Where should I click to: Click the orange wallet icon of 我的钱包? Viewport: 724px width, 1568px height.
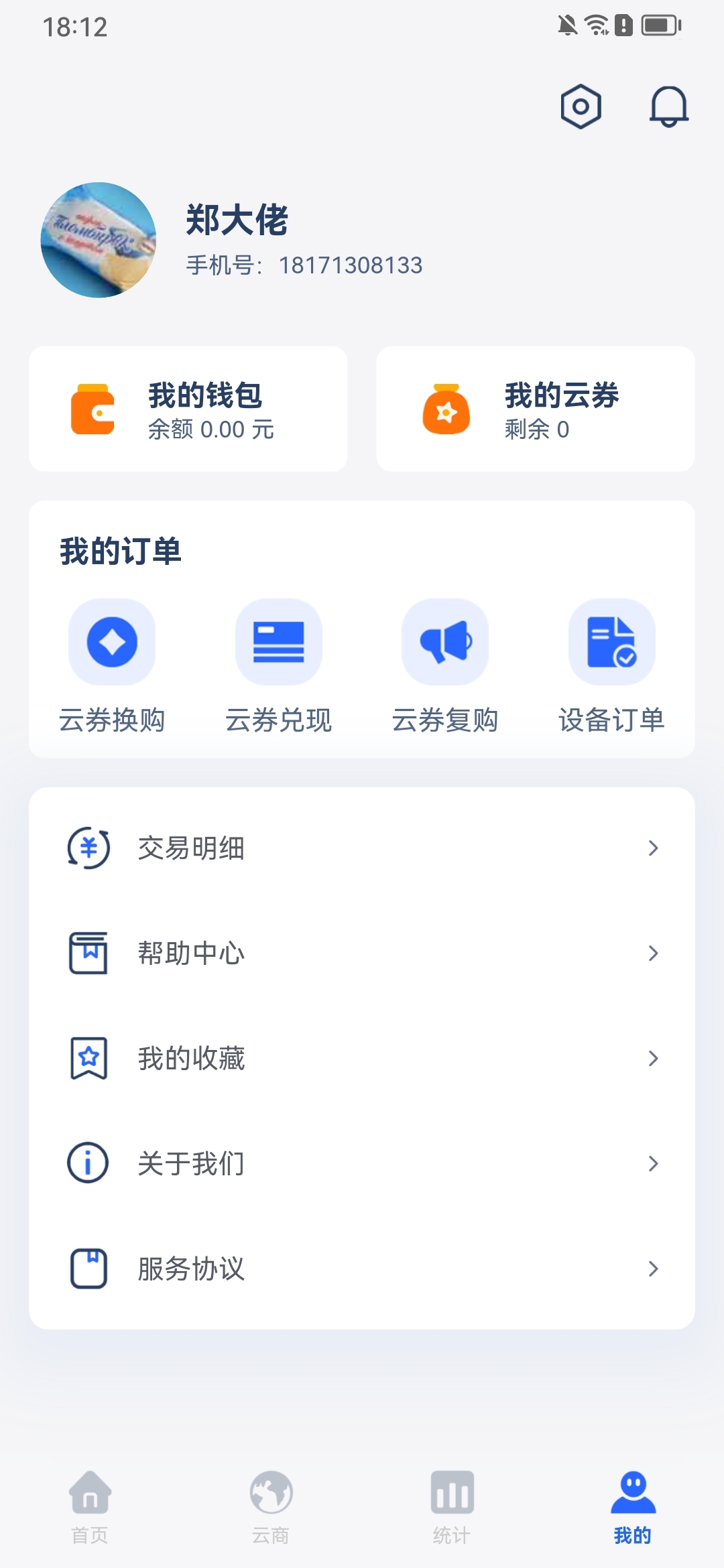click(x=94, y=409)
